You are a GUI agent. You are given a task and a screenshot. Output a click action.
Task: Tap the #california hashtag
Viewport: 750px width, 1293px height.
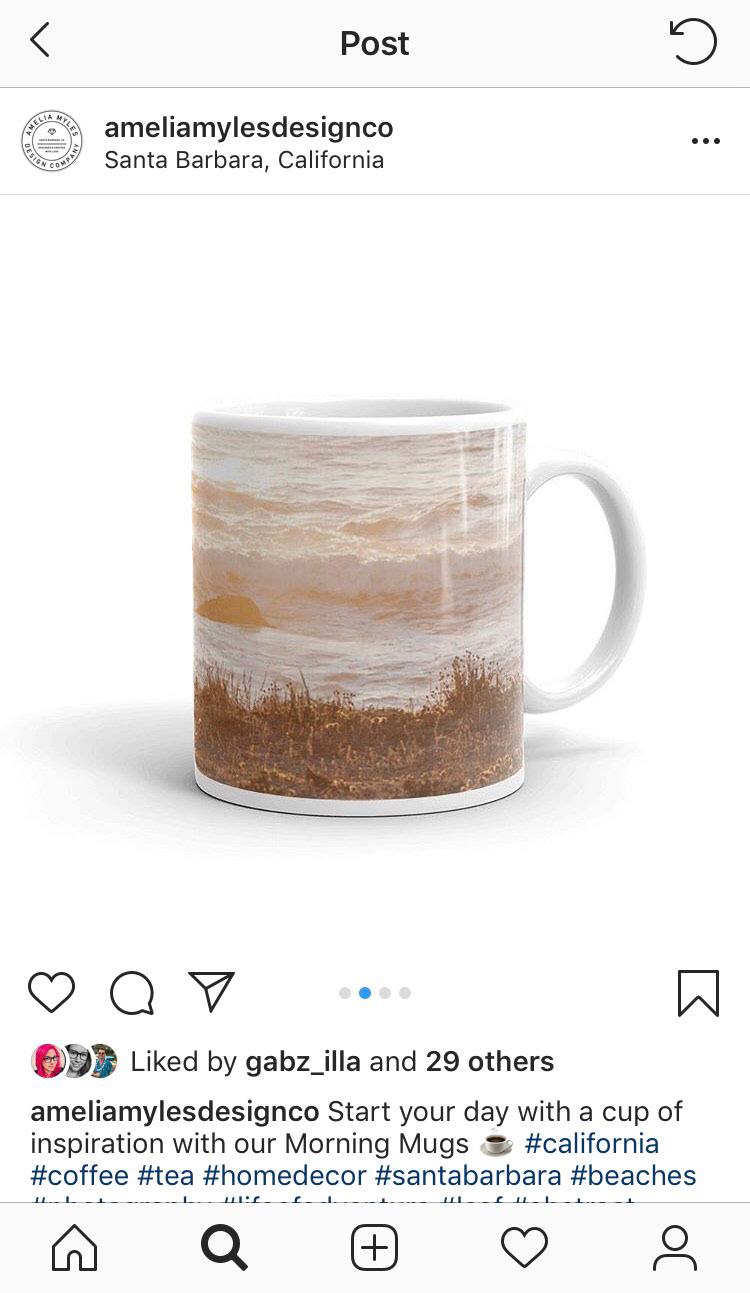click(592, 1143)
